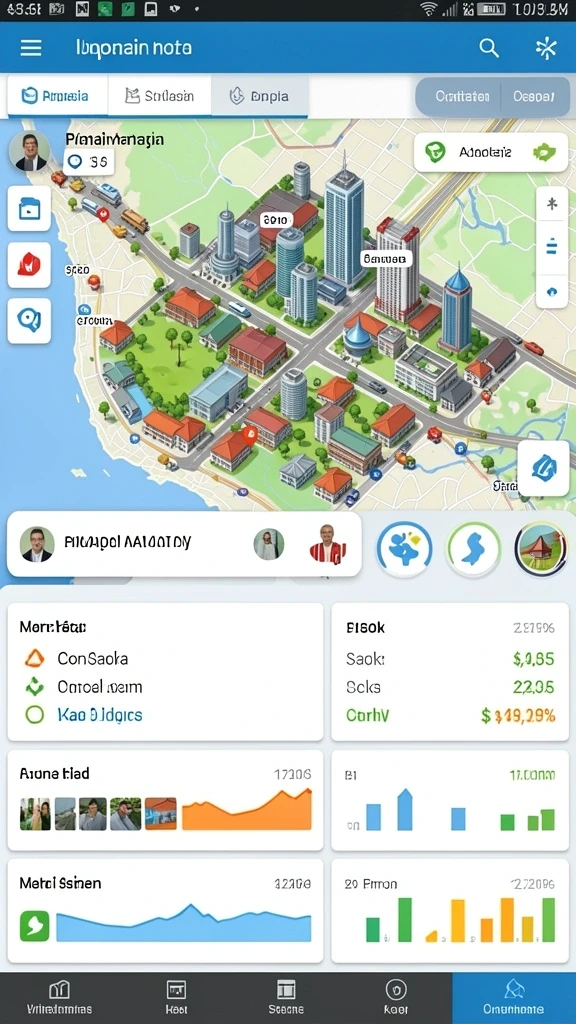The image size is (576, 1024).
Task: Tap the asterisk icon in the app bar
Action: point(546,48)
